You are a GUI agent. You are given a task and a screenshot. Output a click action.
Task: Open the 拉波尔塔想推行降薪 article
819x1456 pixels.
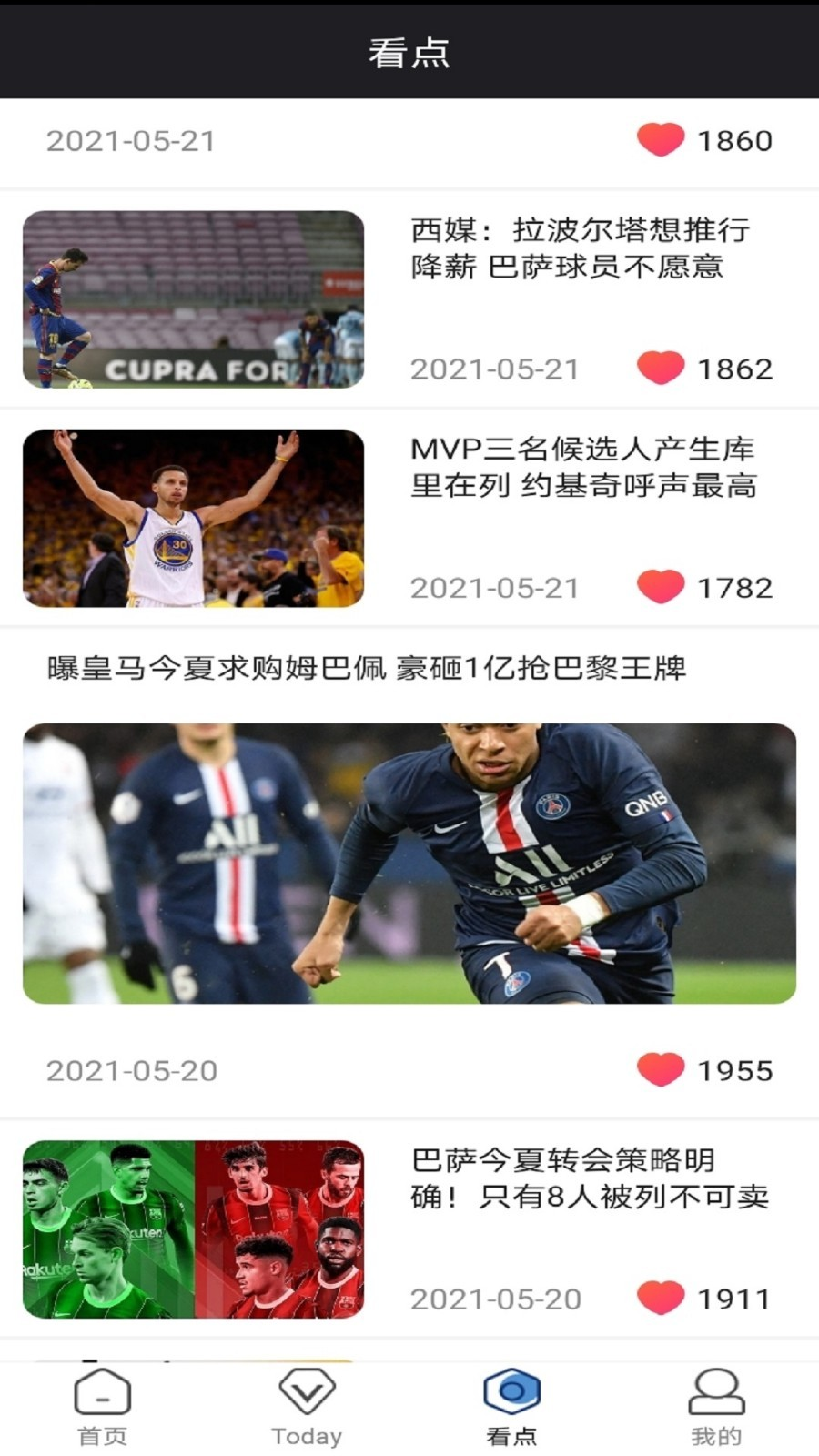click(x=580, y=248)
